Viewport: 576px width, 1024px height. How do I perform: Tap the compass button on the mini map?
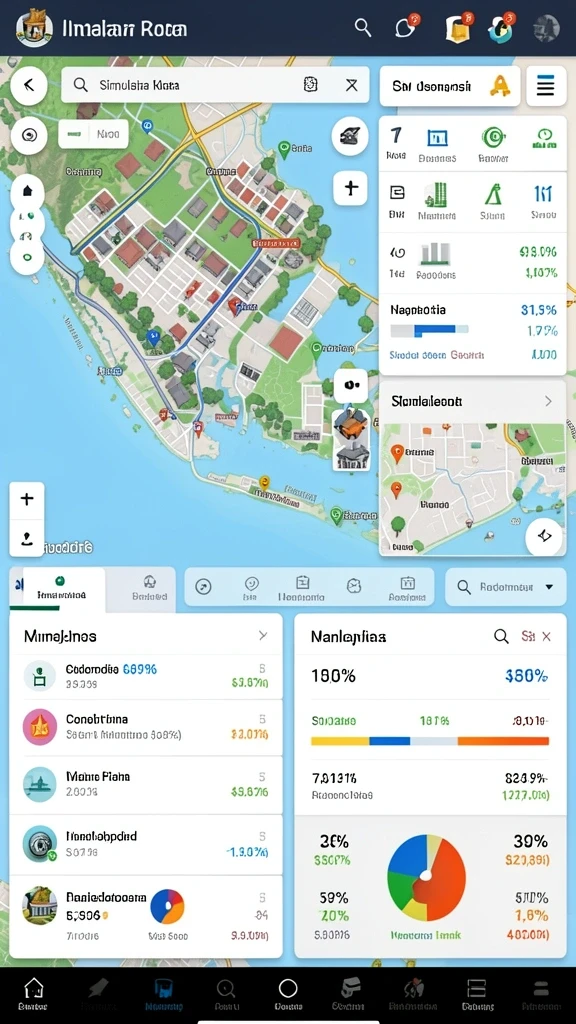(x=544, y=536)
